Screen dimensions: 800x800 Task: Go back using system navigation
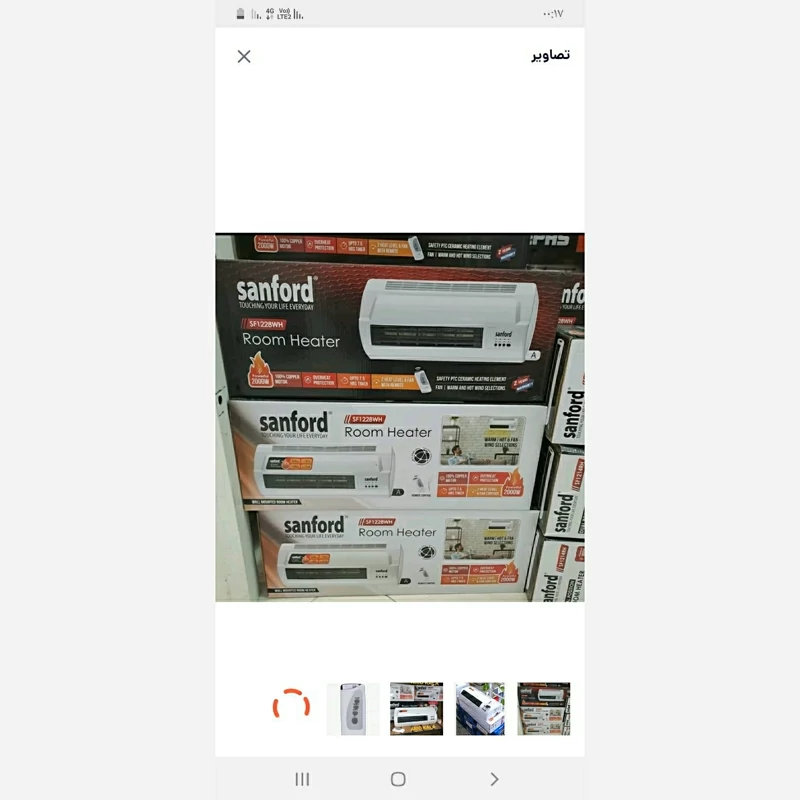pos(494,779)
